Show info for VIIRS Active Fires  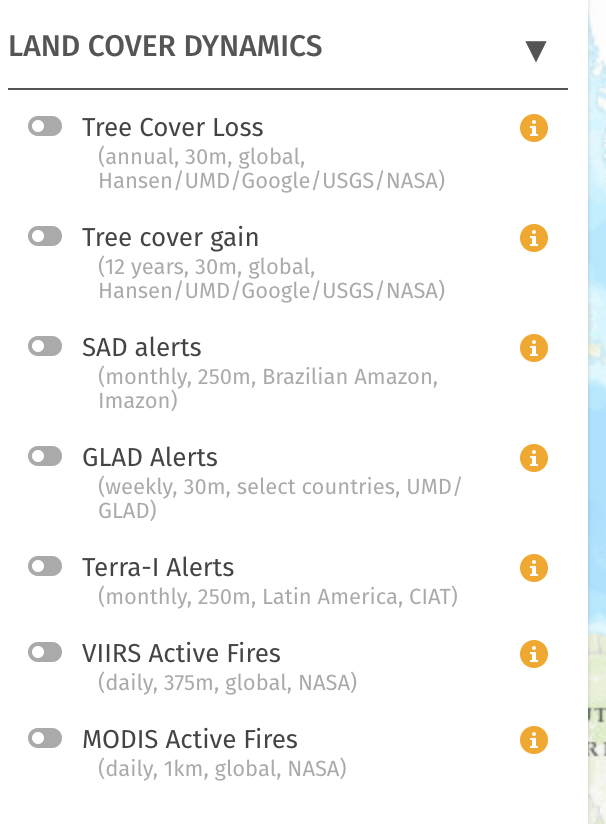(x=534, y=654)
